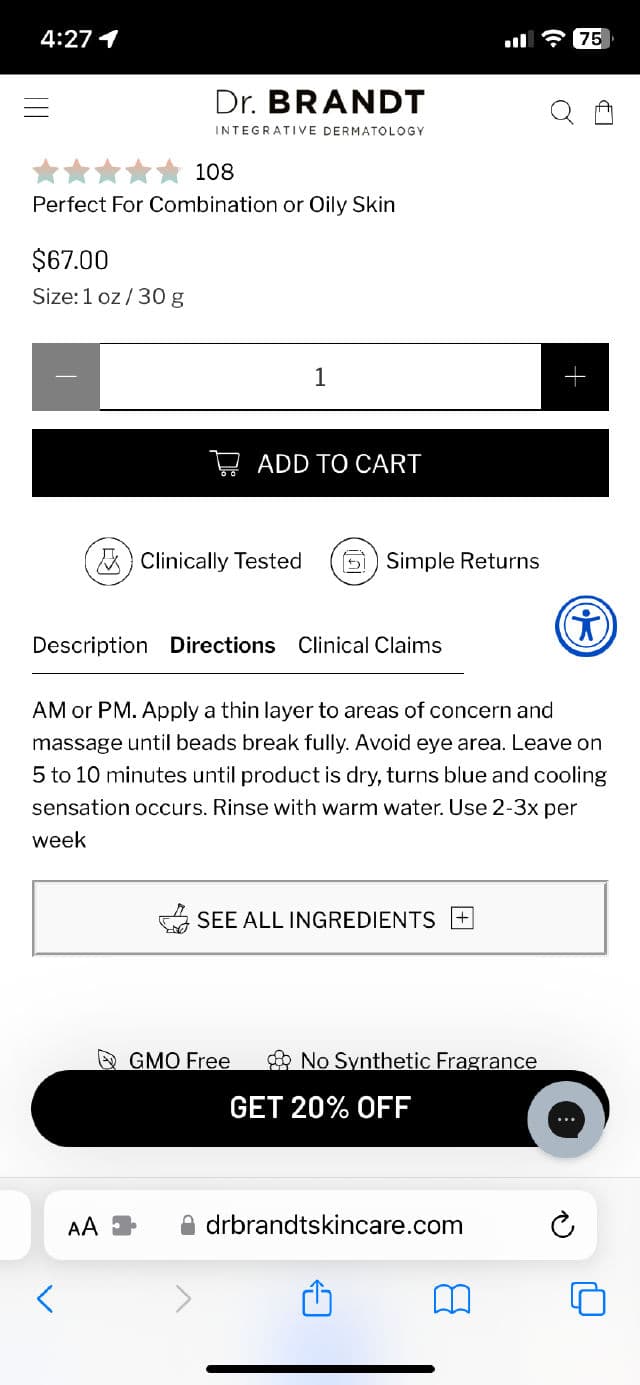This screenshot has height=1385, width=640.
Task: Share this page
Action: [317, 1299]
